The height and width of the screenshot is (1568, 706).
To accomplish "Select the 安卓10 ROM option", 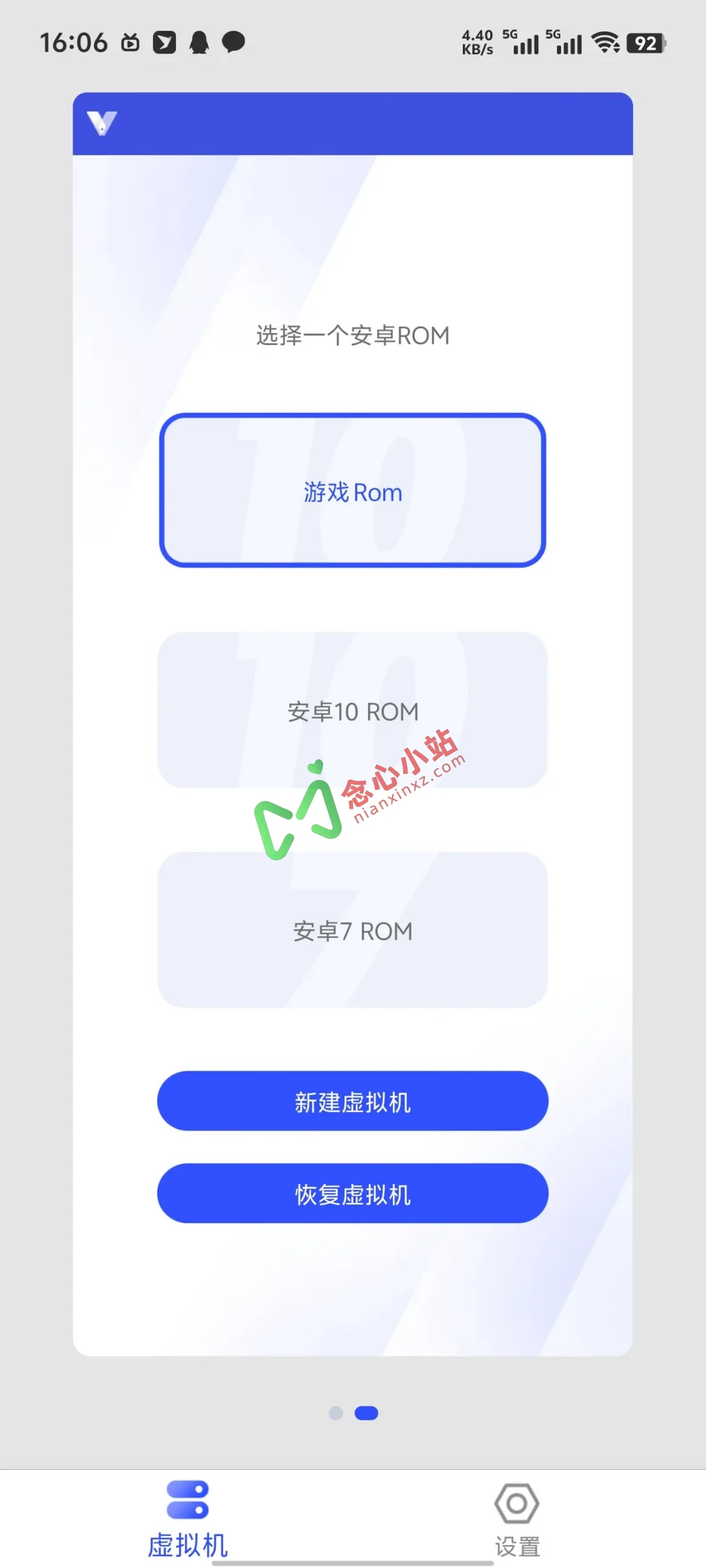I will [352, 712].
